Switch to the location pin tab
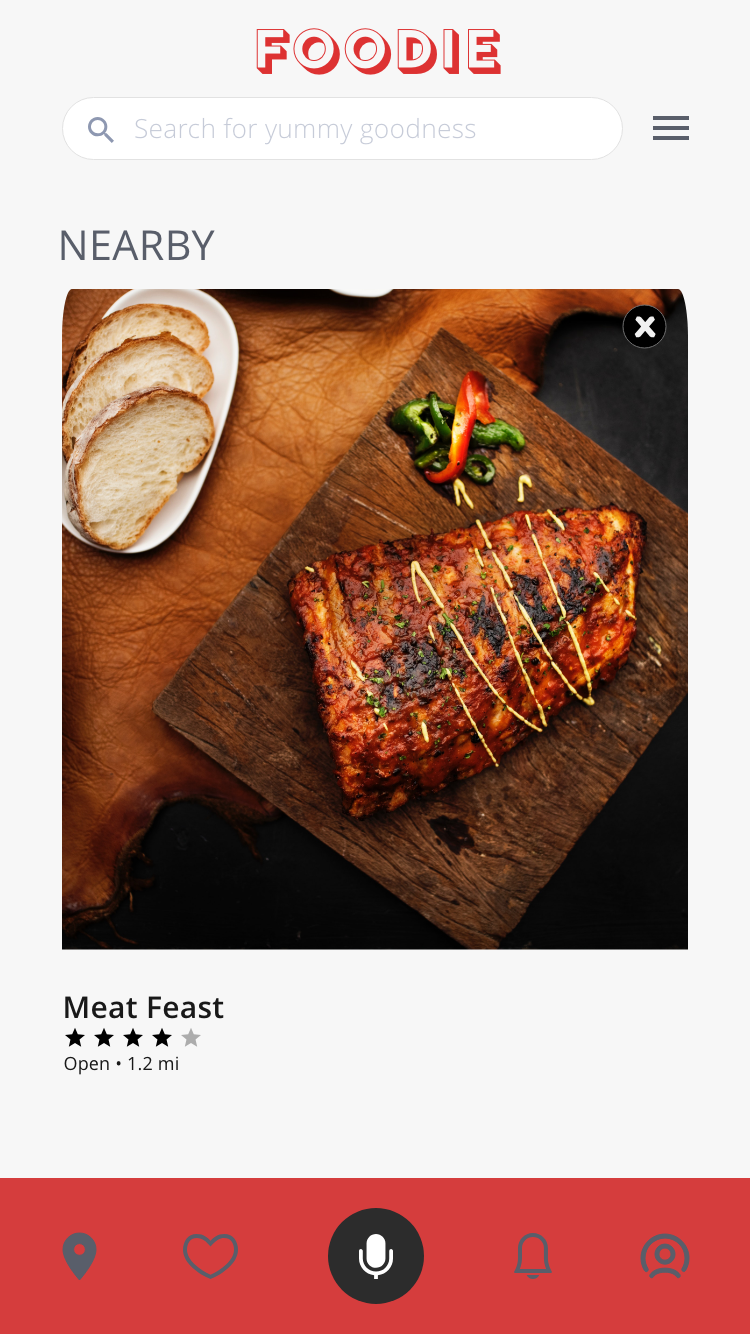The width and height of the screenshot is (750, 1334). [80, 1256]
